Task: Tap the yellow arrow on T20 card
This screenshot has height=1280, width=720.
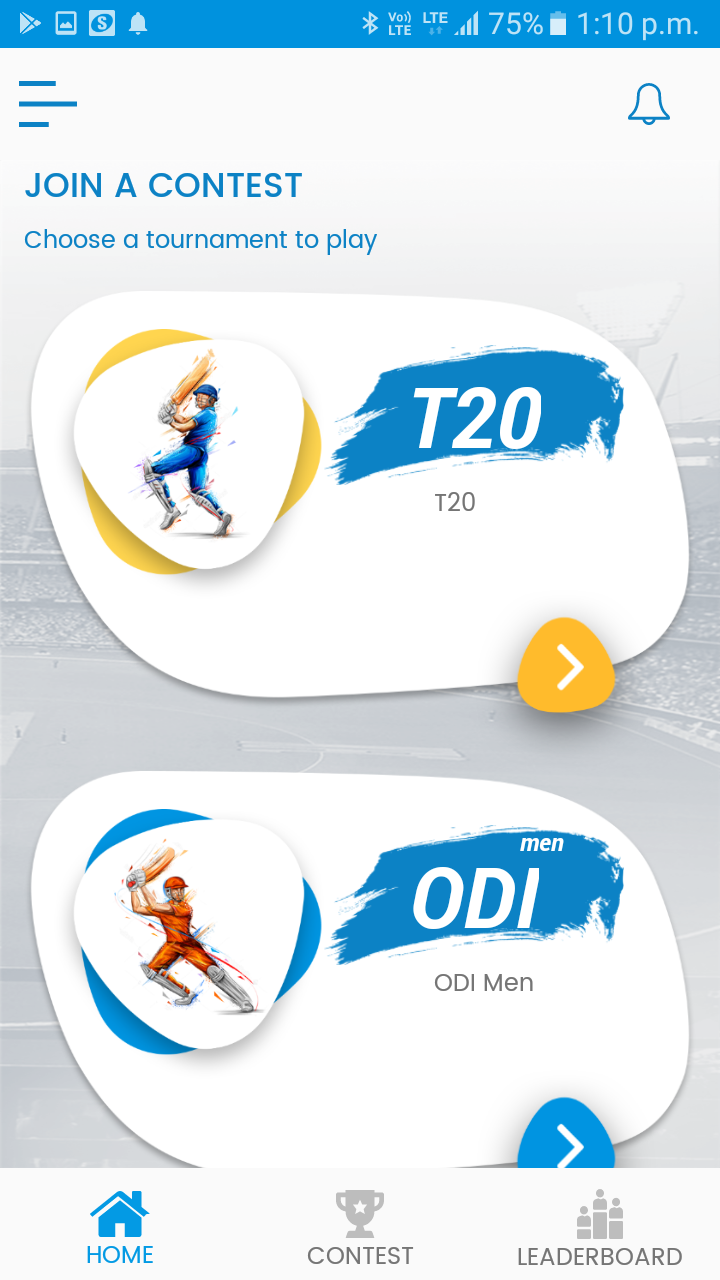Action: 566,665
